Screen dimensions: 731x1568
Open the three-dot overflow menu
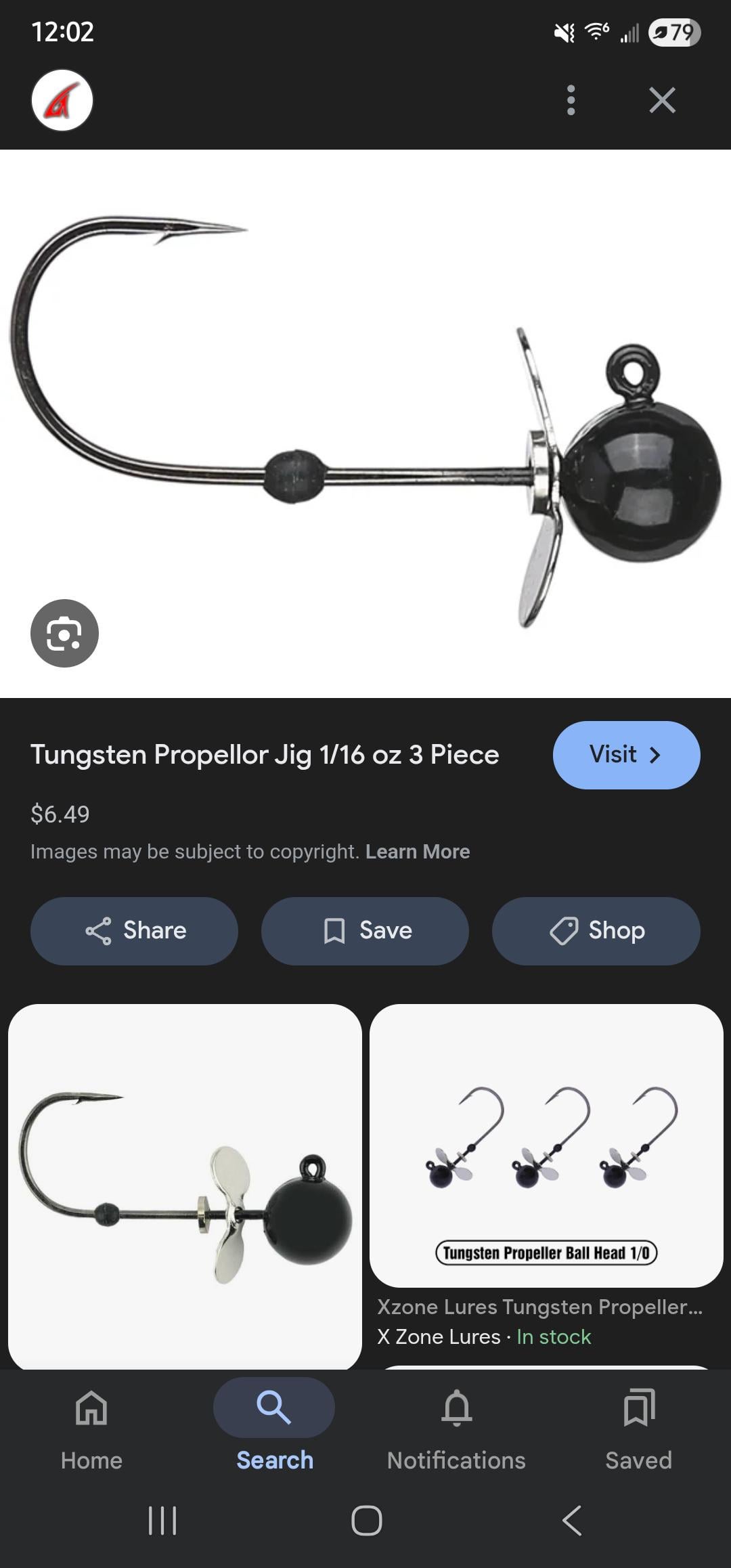coord(571,100)
